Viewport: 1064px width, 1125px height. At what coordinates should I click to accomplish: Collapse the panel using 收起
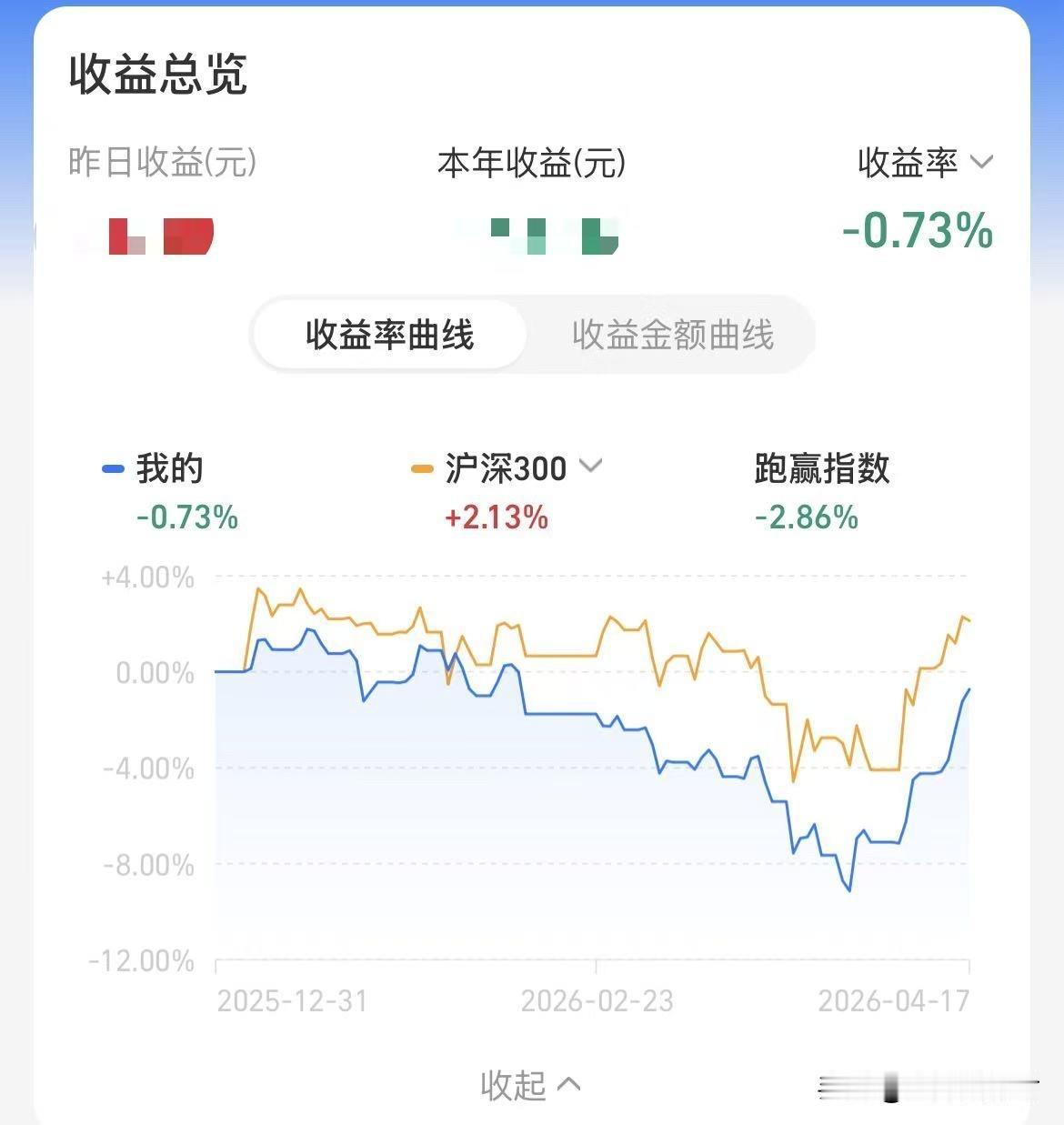[x=532, y=1083]
